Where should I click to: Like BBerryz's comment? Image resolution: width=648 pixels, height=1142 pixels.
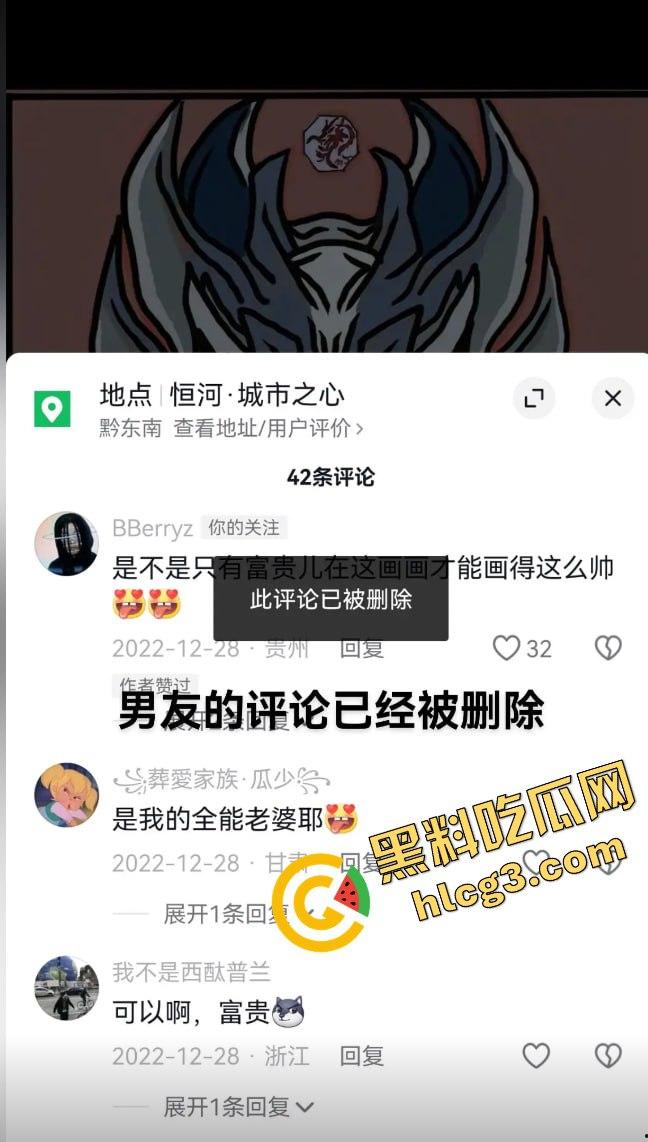507,648
